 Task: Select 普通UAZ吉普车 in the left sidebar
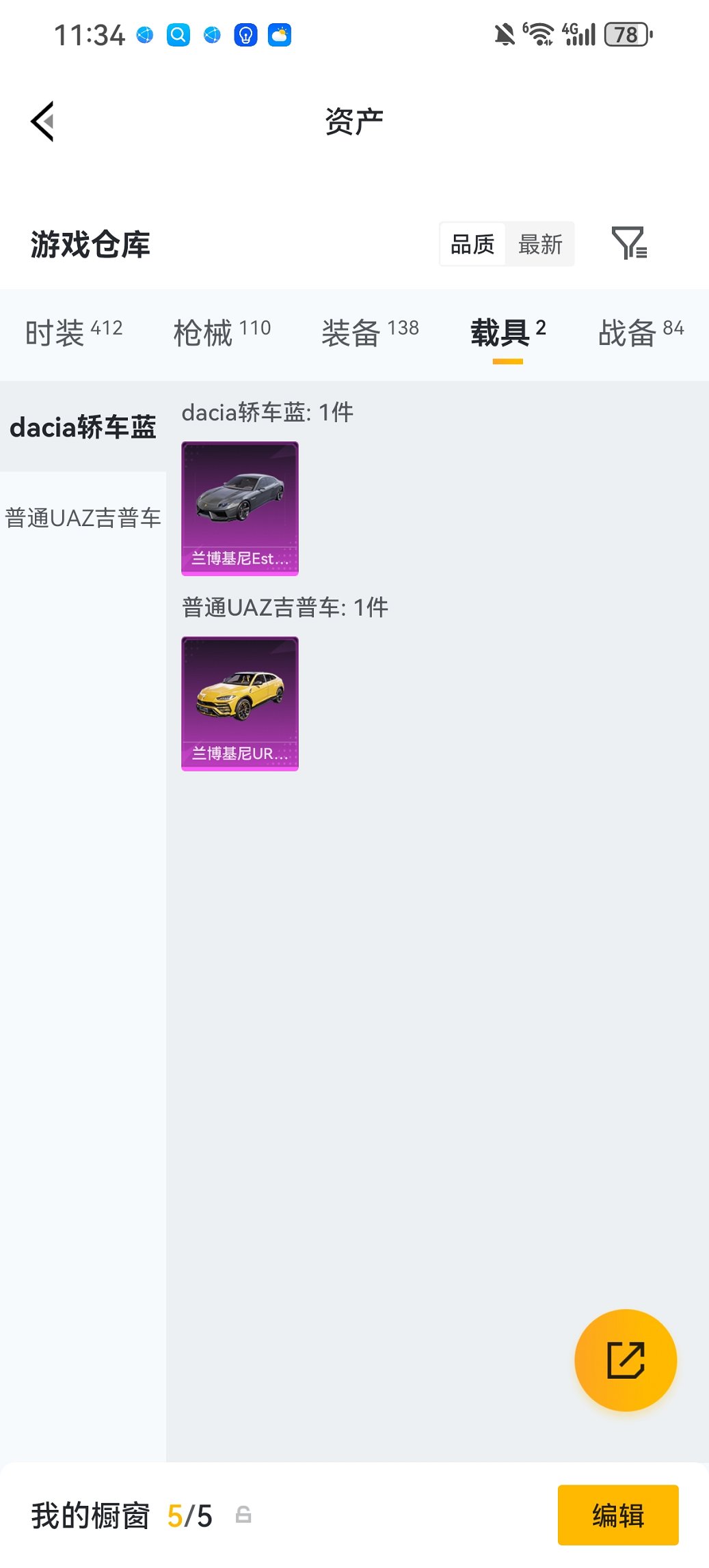click(x=83, y=518)
